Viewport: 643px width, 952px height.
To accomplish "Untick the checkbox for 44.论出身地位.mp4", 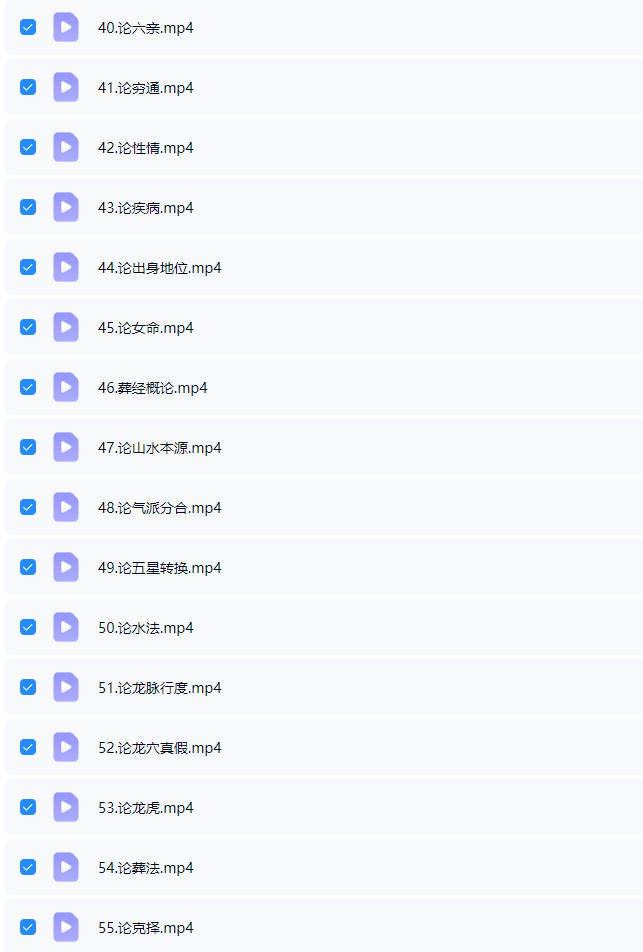I will click(28, 267).
